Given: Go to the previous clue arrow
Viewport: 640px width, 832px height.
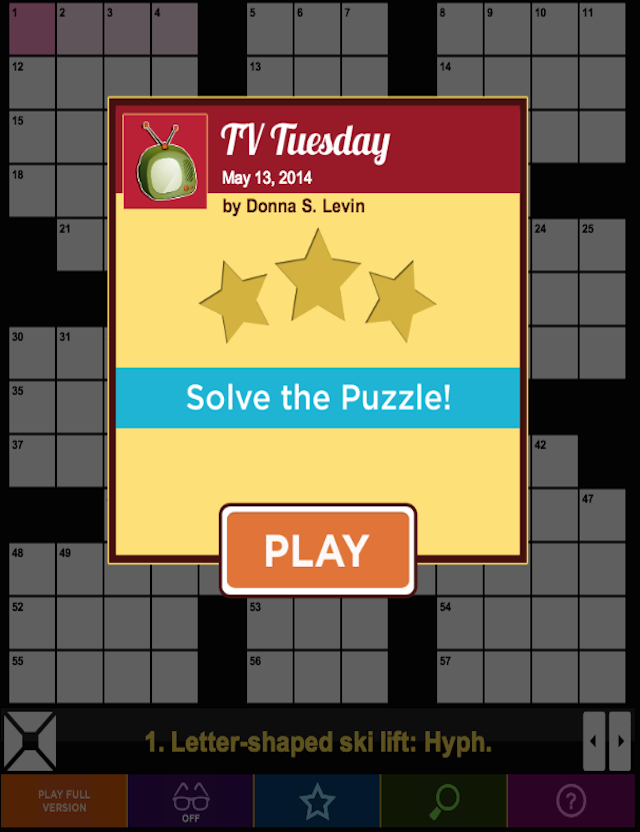Looking at the screenshot, I should [594, 741].
